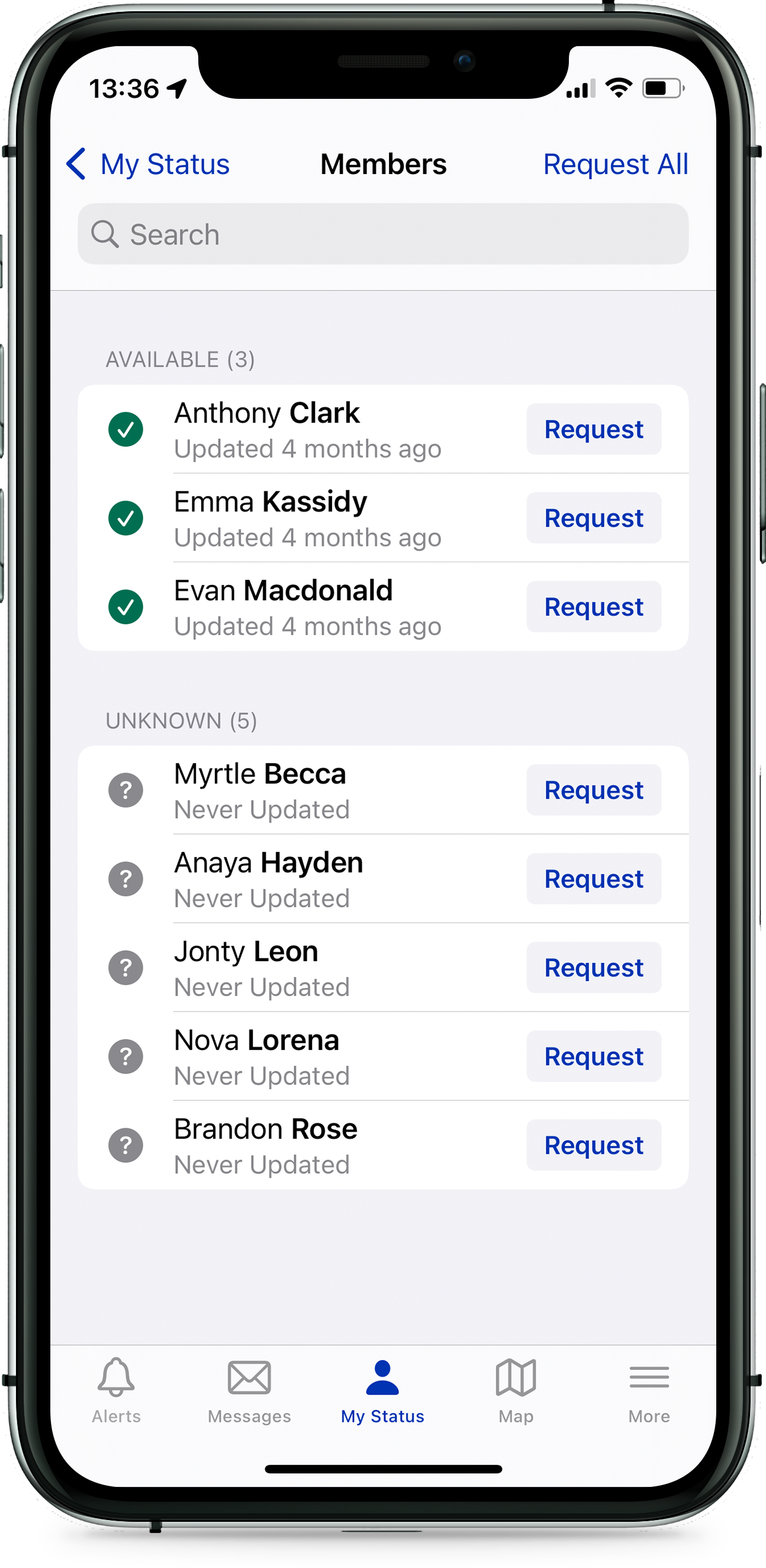Go back to My Status
This screenshot has height=1568, width=766.
[148, 165]
